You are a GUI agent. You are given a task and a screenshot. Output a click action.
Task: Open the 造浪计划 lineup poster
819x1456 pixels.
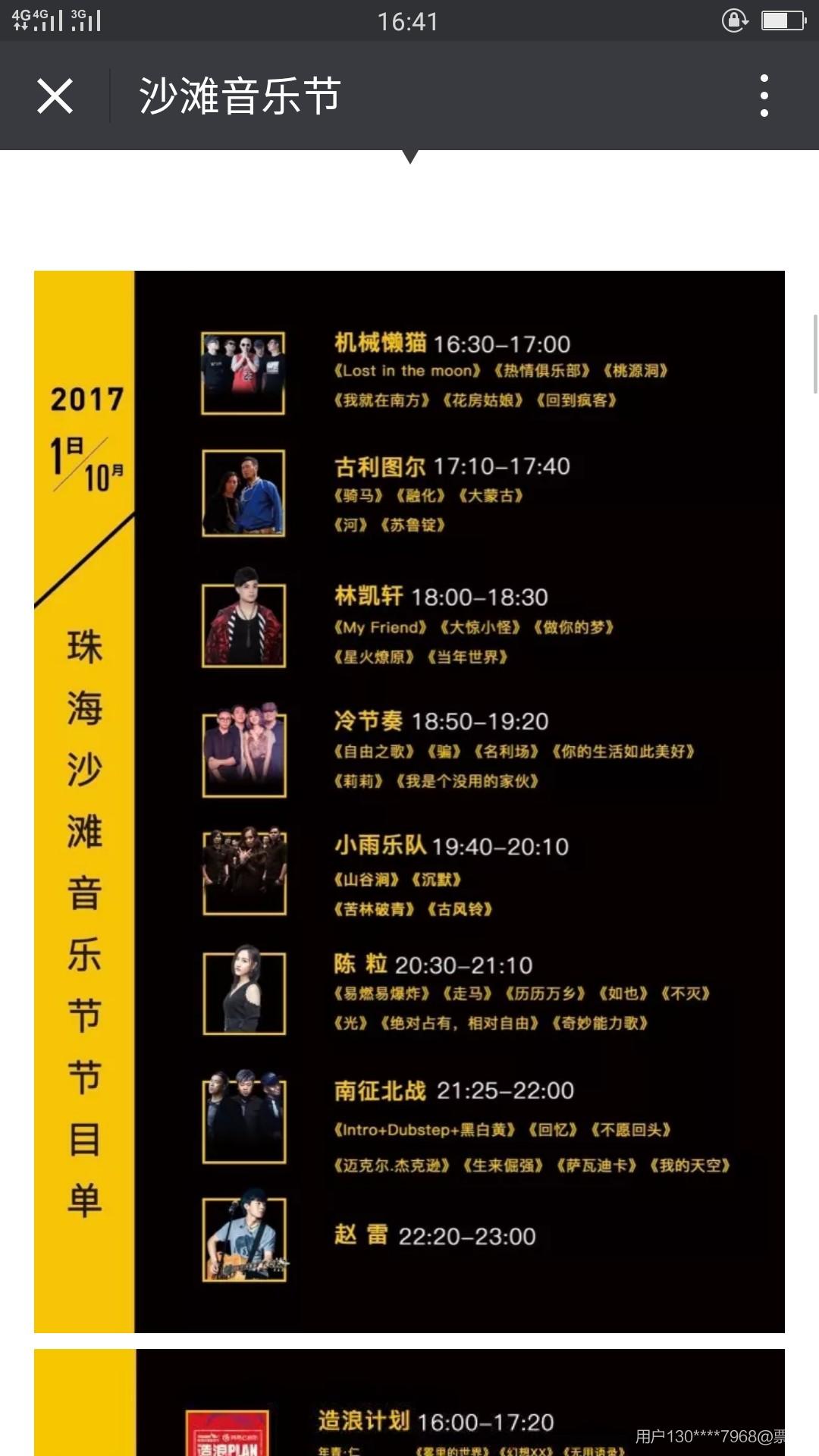409,1403
